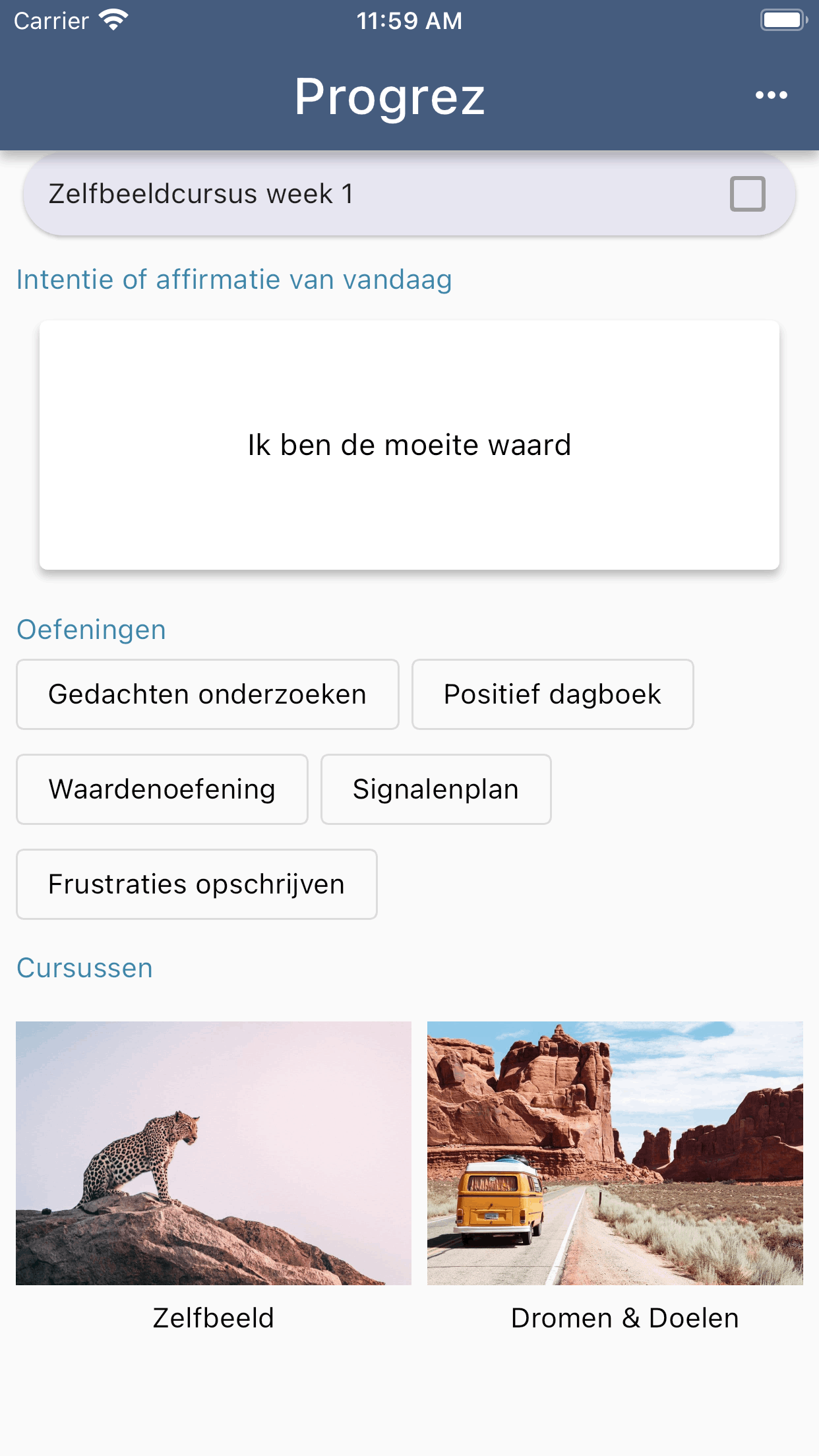Viewport: 819px width, 1456px height.
Task: Open the overflow menu via three dots icon
Action: pos(771,95)
